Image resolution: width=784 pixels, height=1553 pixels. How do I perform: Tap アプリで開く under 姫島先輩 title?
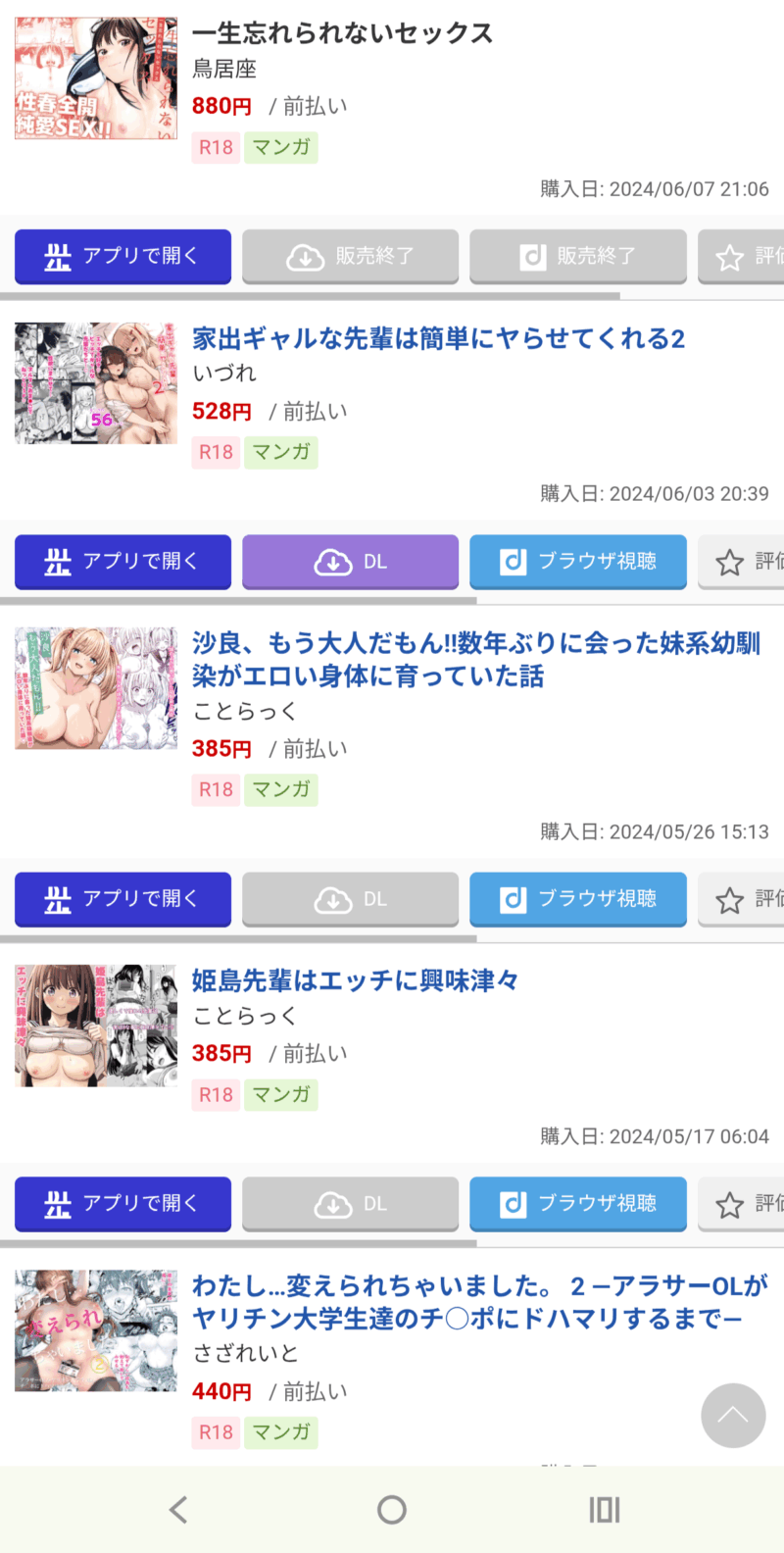[x=122, y=1204]
